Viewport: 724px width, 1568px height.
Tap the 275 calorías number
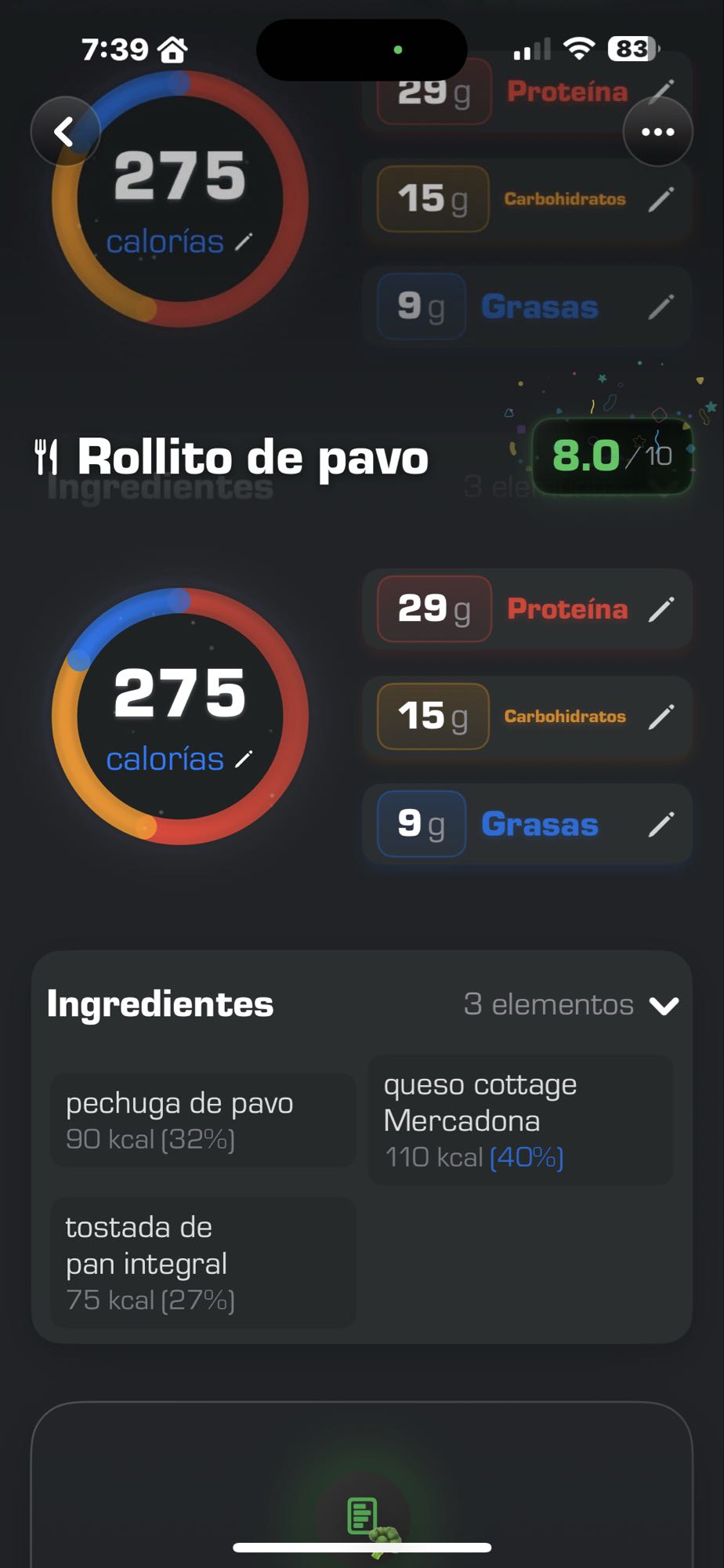point(179,694)
